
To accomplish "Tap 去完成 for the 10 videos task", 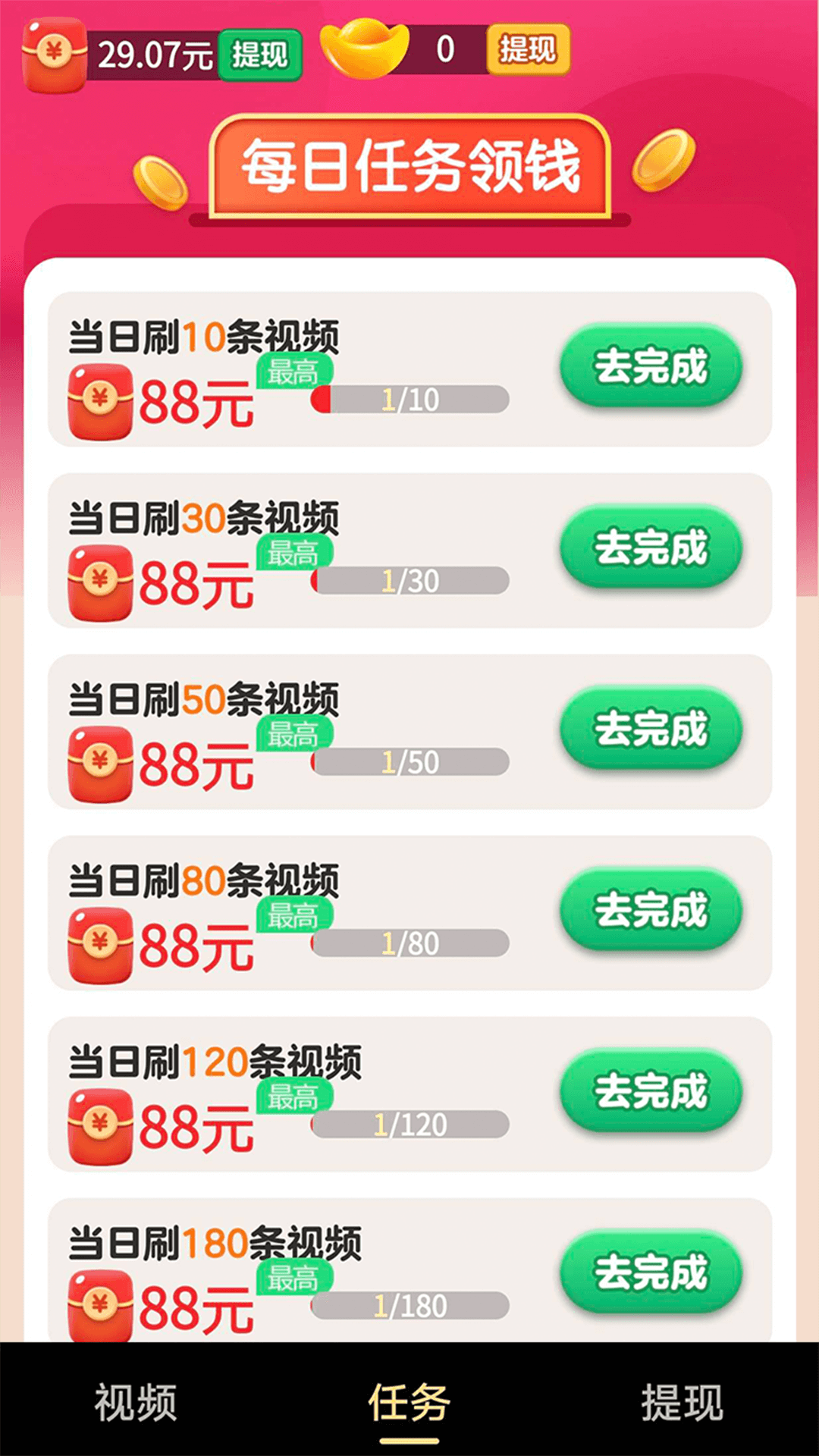I will (651, 366).
